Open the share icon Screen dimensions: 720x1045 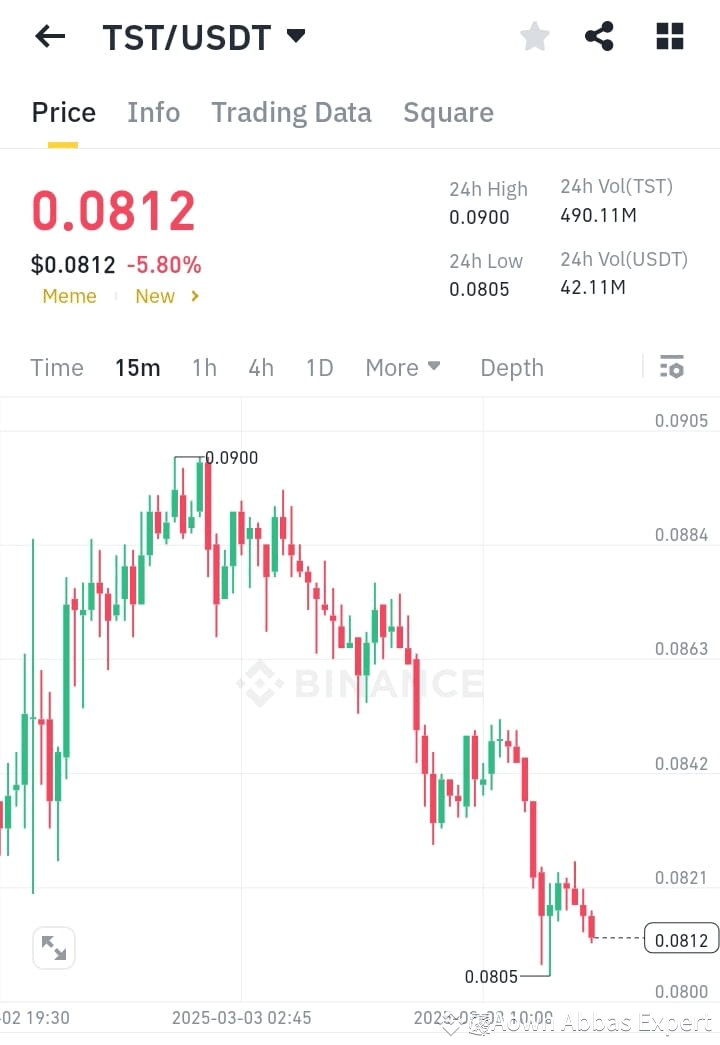(x=599, y=36)
